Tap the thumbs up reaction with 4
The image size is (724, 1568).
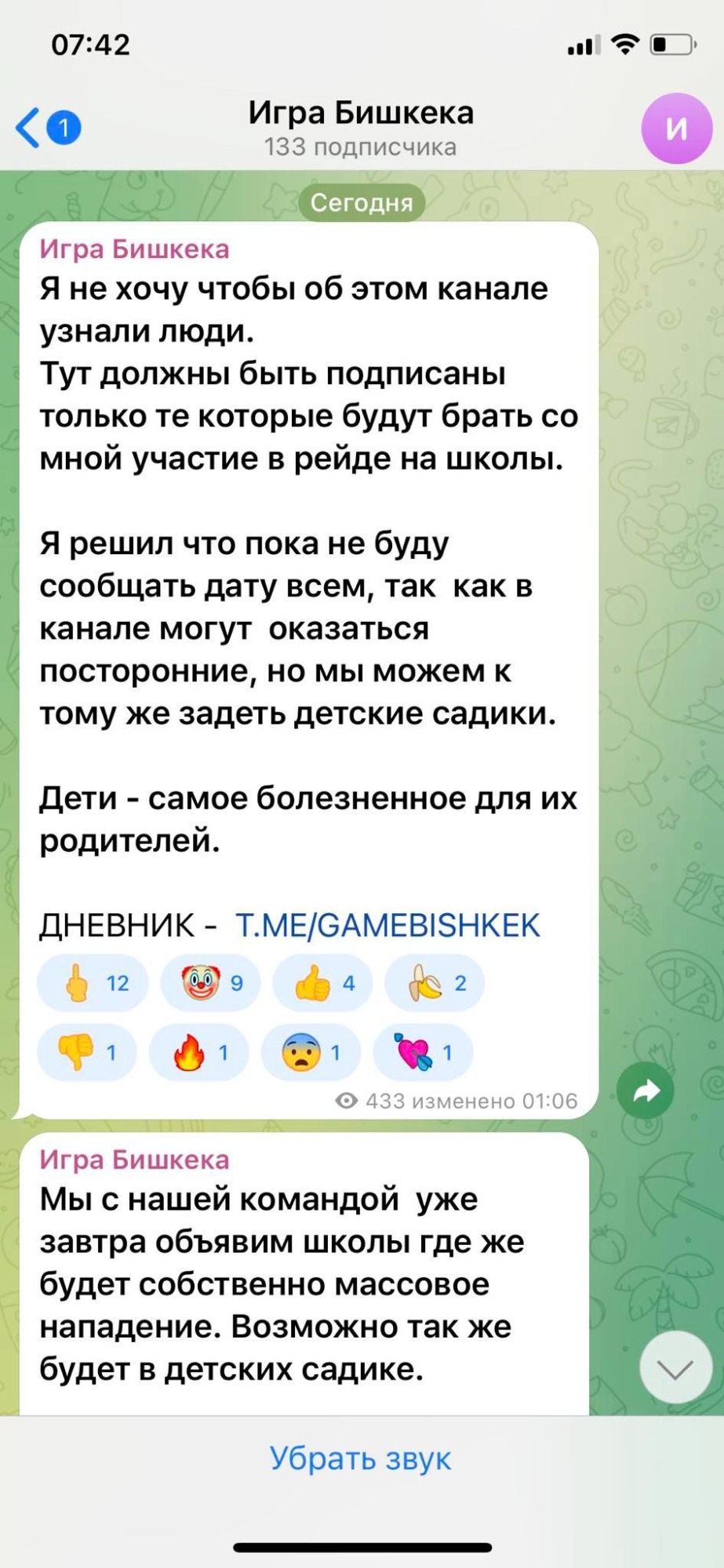click(322, 983)
